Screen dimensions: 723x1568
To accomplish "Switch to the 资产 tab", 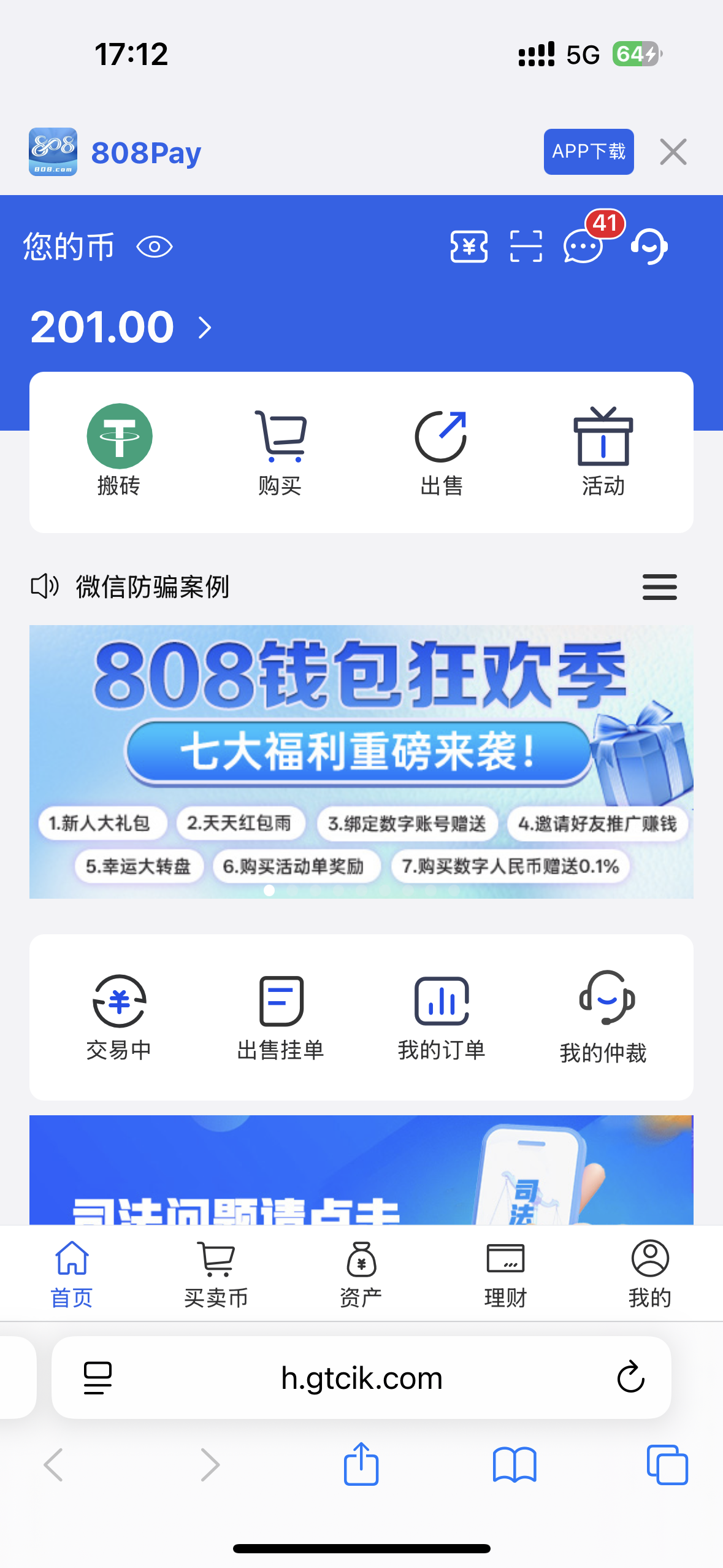I will [x=361, y=1273].
